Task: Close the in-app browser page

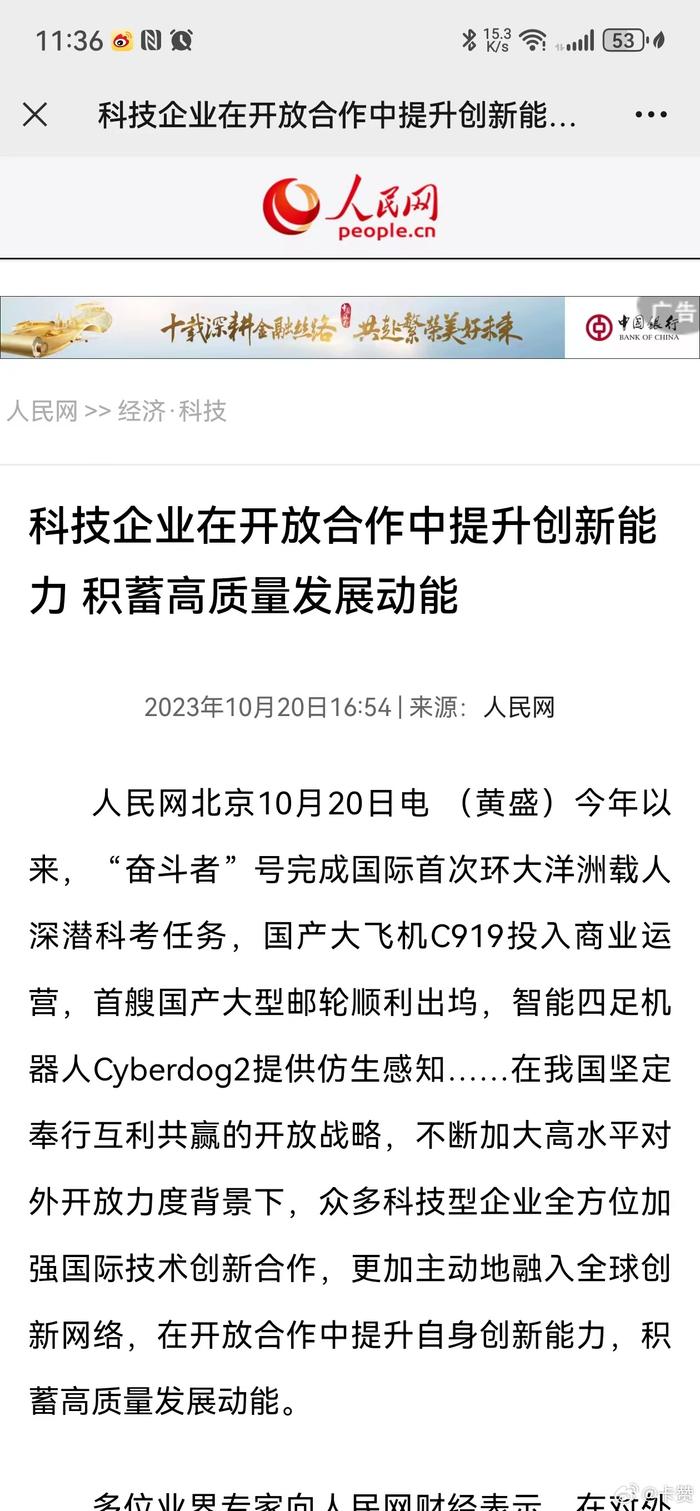Action: point(35,115)
